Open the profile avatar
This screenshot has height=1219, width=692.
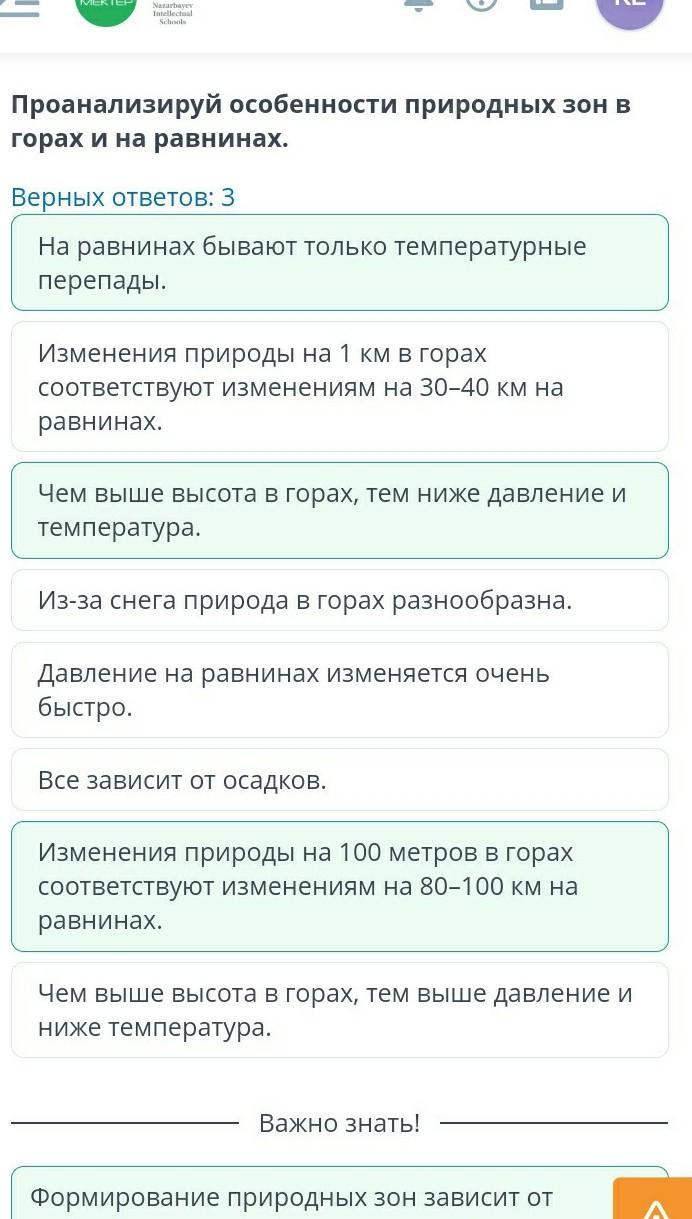[x=629, y=10]
